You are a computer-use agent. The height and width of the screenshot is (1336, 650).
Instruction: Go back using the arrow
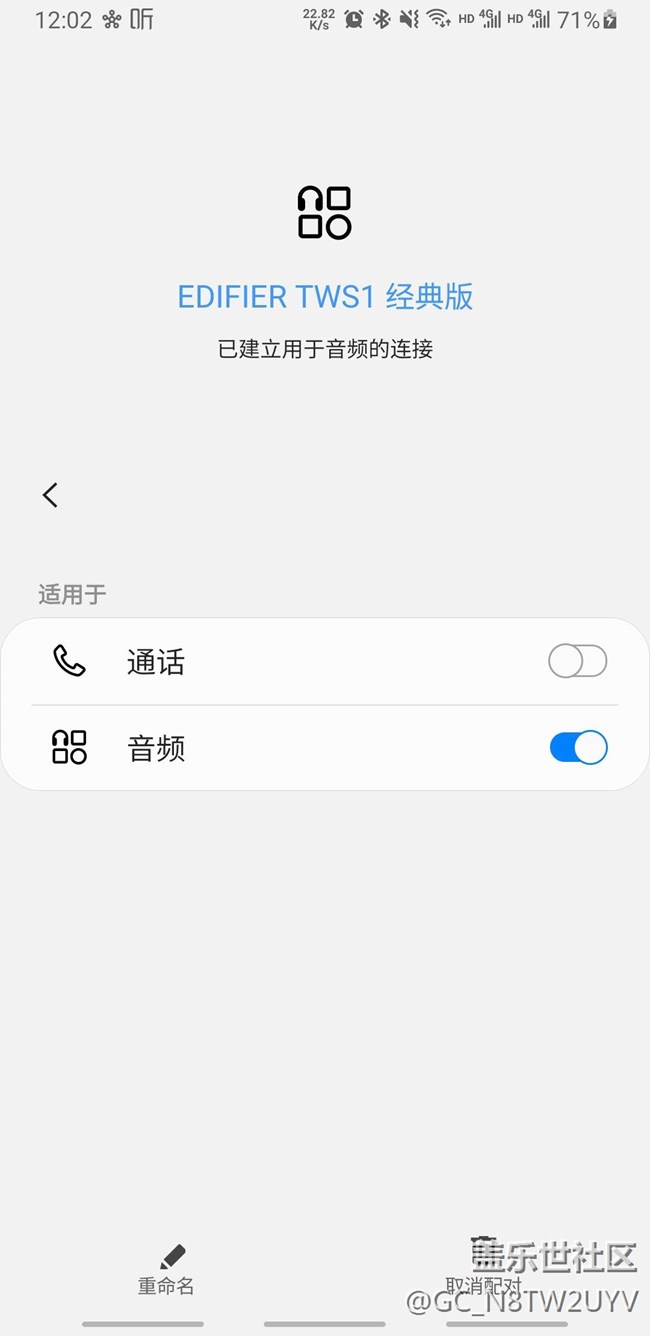point(50,494)
